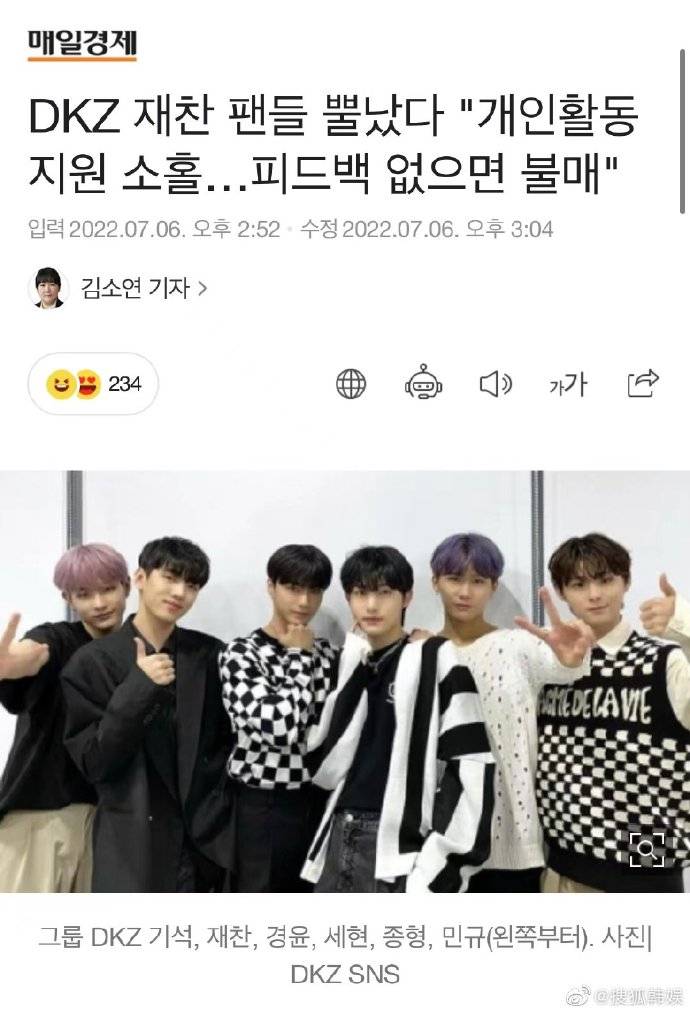
Task: Open the 매일경제 home logo link
Action: [81, 44]
